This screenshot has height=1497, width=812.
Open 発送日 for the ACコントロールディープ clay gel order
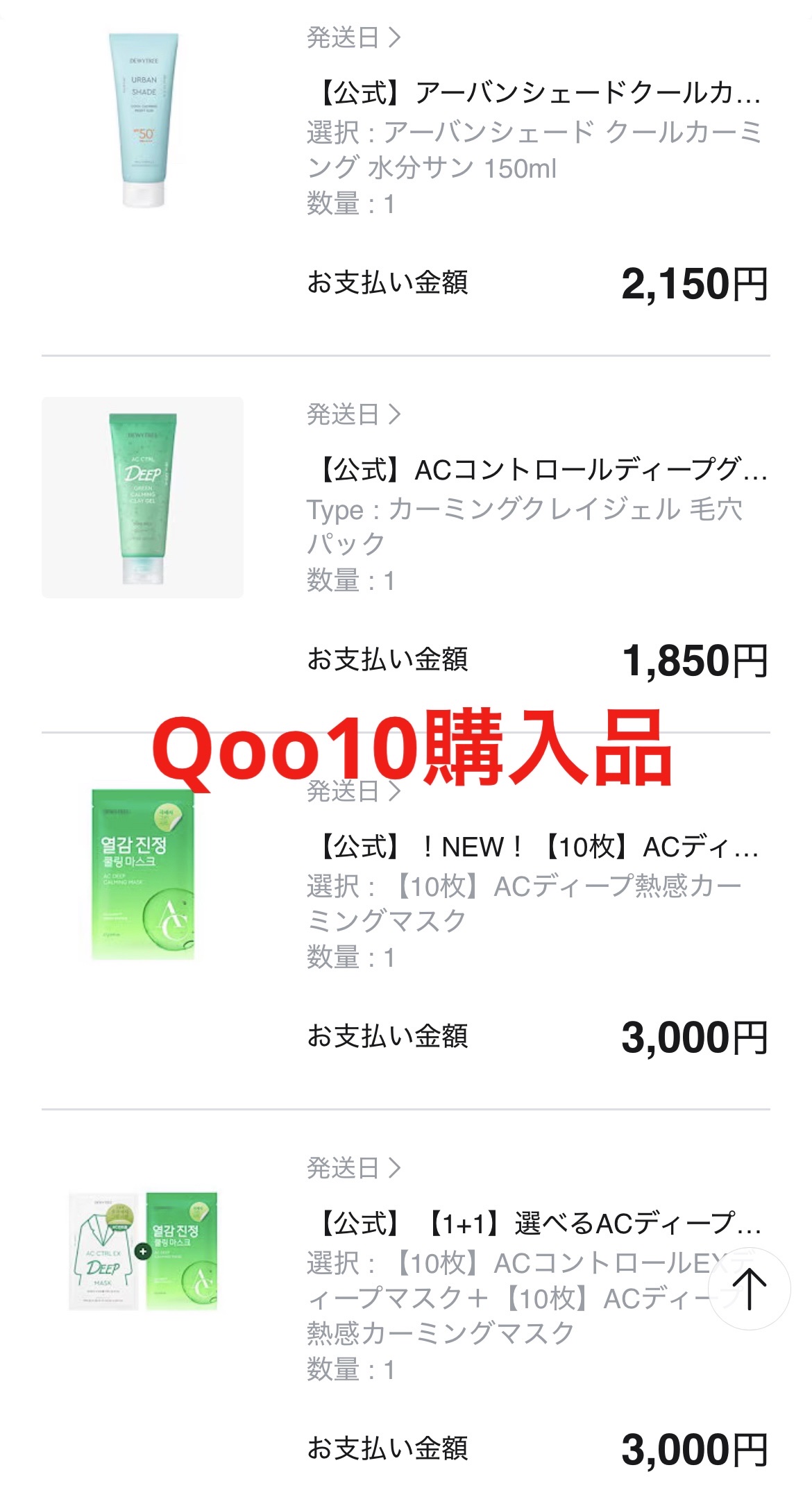coord(354,414)
